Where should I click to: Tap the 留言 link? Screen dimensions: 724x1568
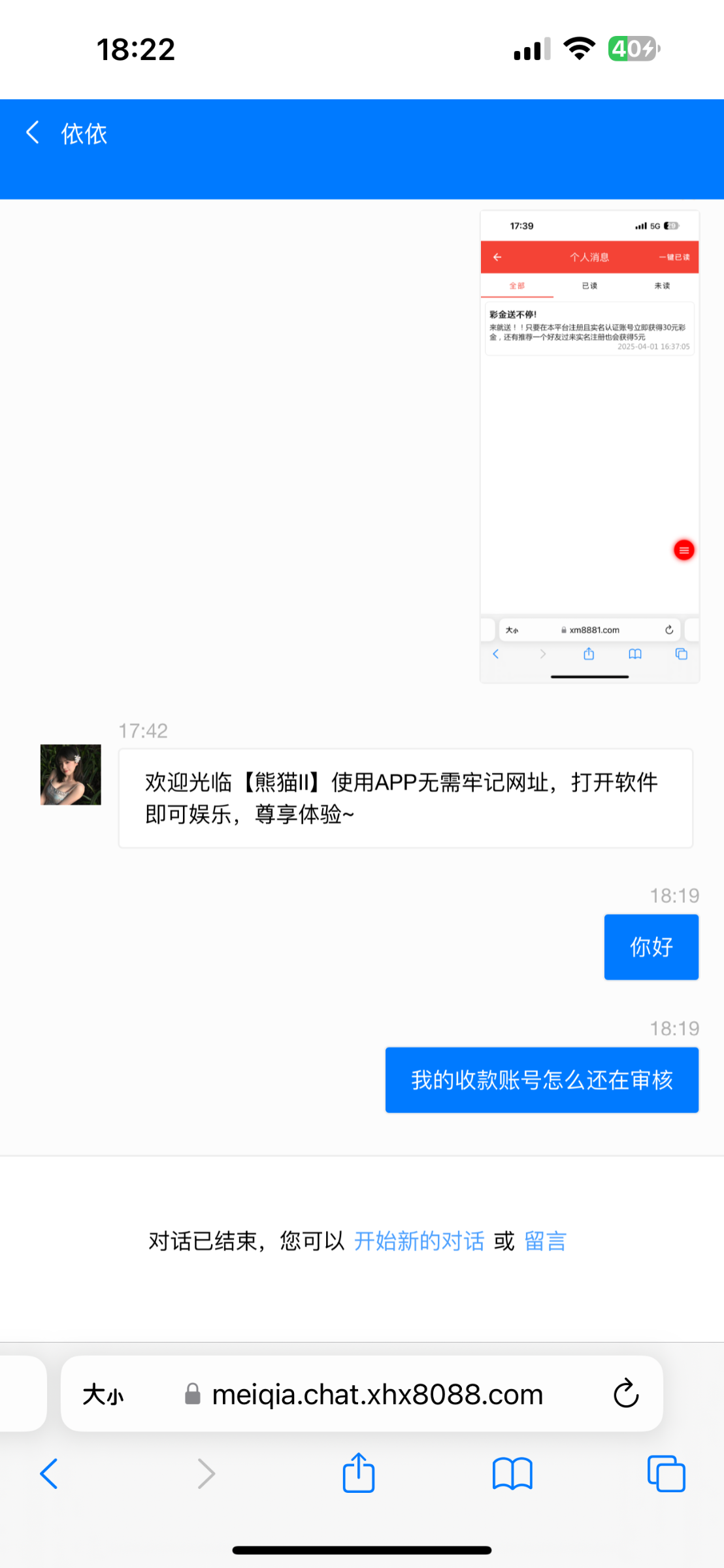(545, 1241)
